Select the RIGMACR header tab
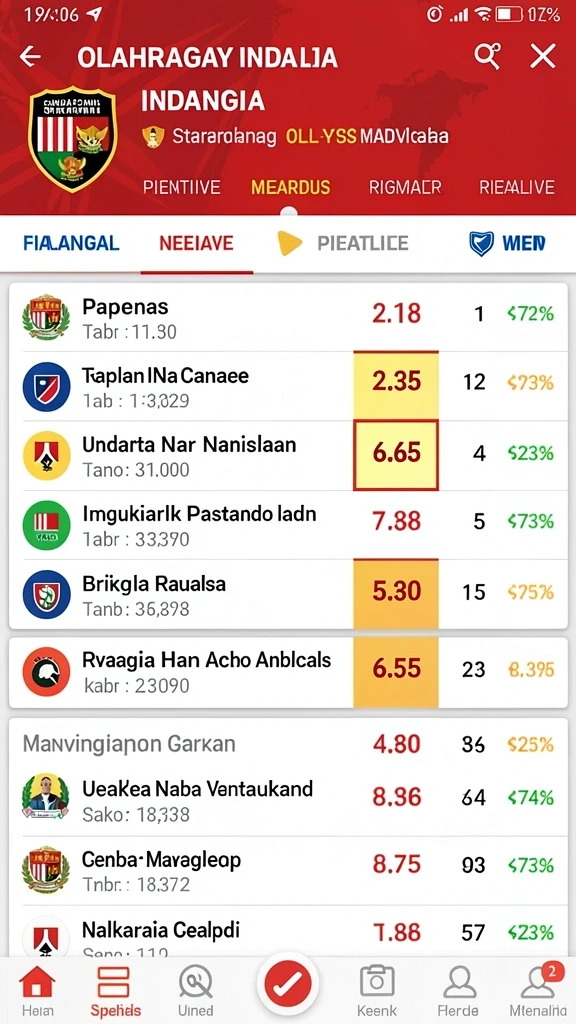The width and height of the screenshot is (576, 1024). click(405, 187)
